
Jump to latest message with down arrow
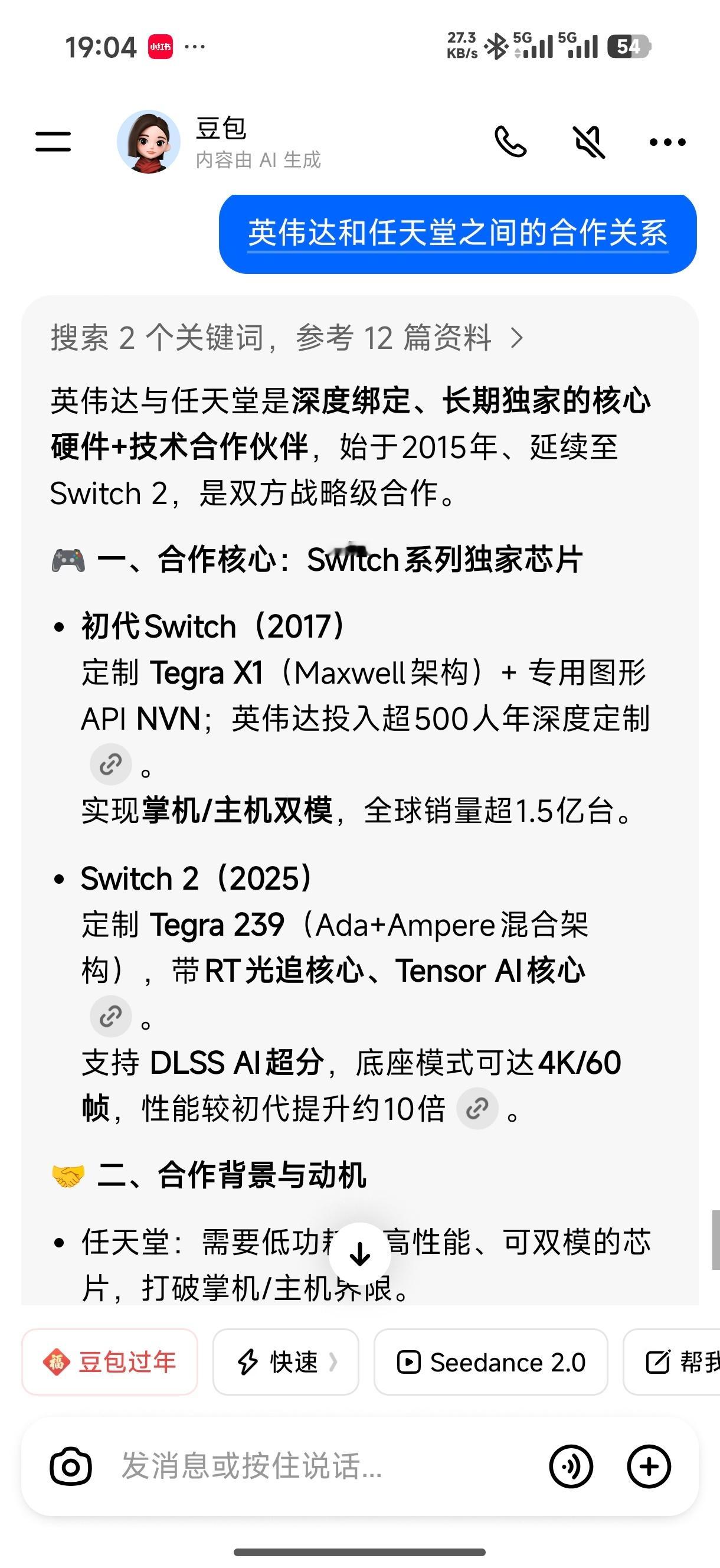(x=359, y=1254)
